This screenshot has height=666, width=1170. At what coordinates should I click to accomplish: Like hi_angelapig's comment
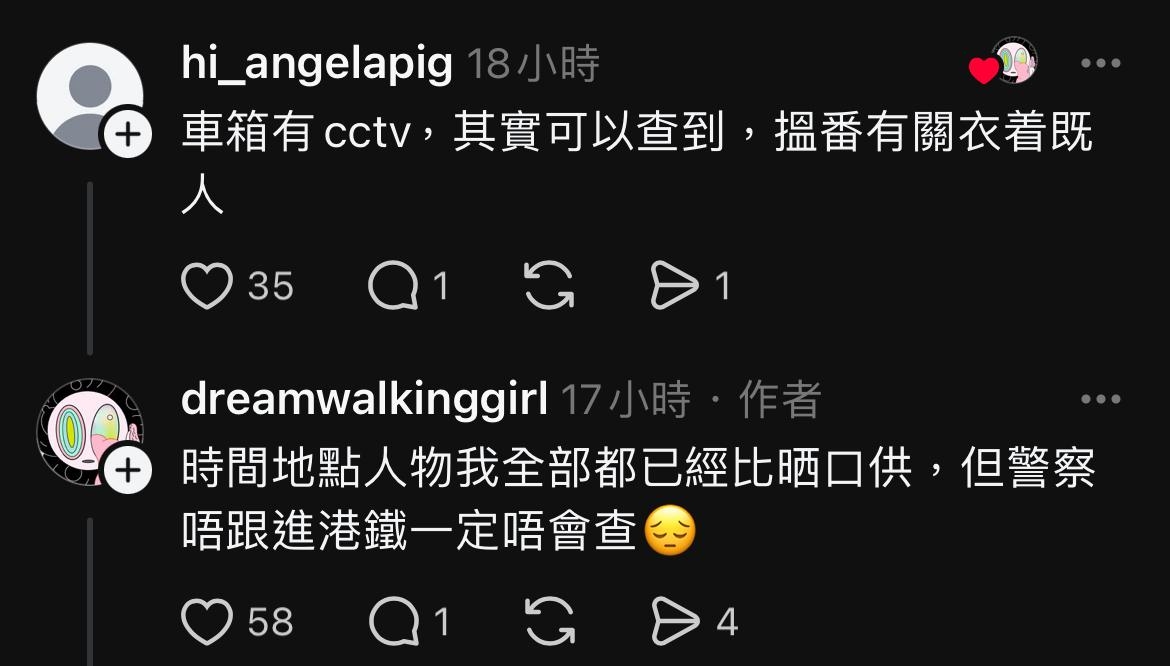click(207, 286)
